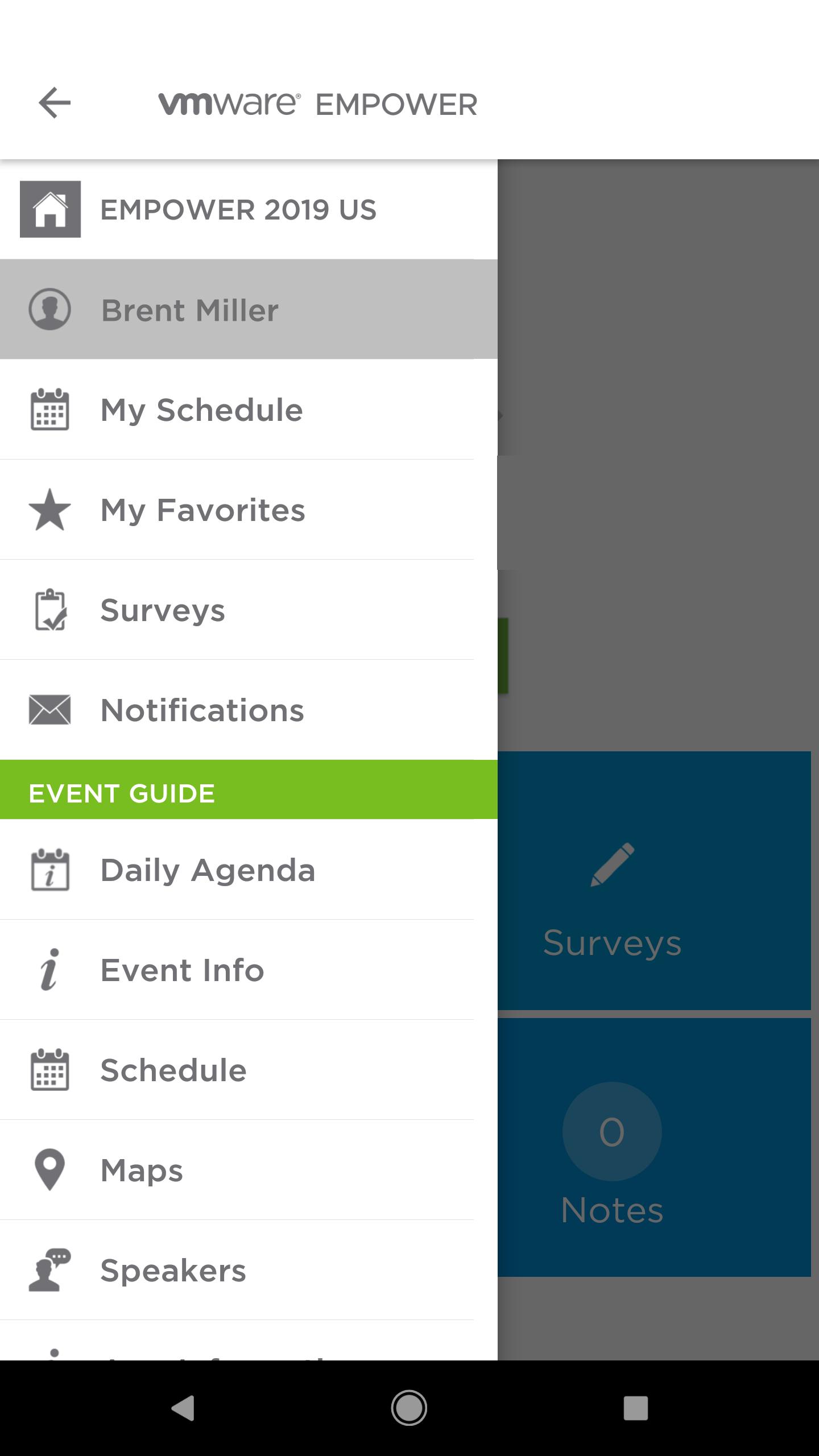The image size is (819, 1456).
Task: Click the info calendar icon for Daily Agenda
Action: click(x=51, y=870)
